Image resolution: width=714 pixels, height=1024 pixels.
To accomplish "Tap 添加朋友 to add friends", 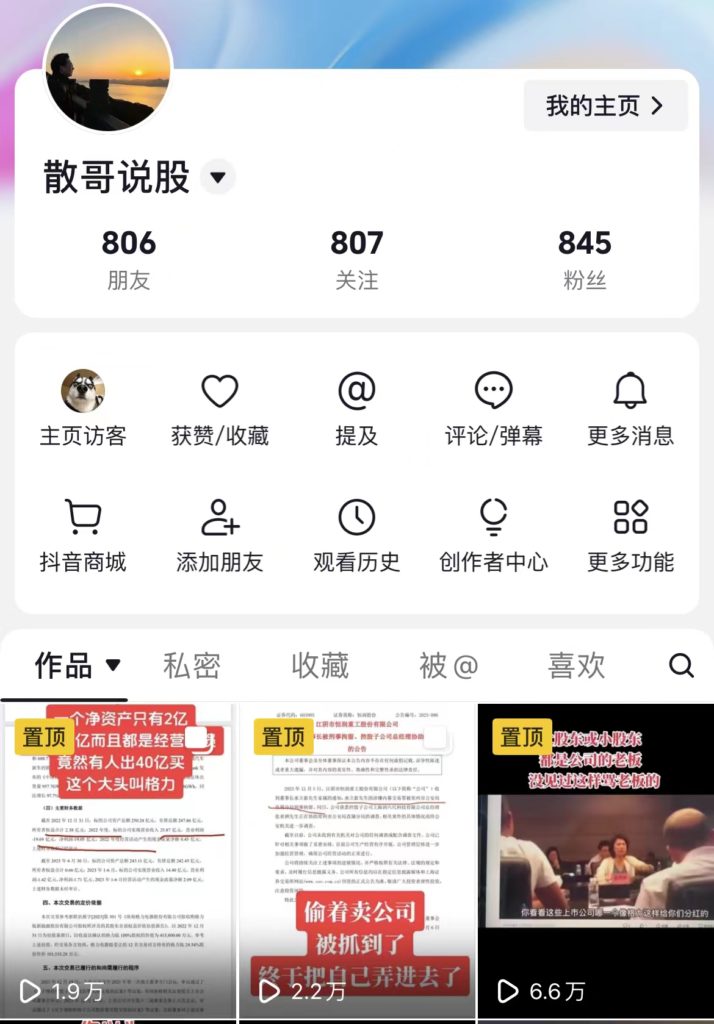I will (220, 535).
